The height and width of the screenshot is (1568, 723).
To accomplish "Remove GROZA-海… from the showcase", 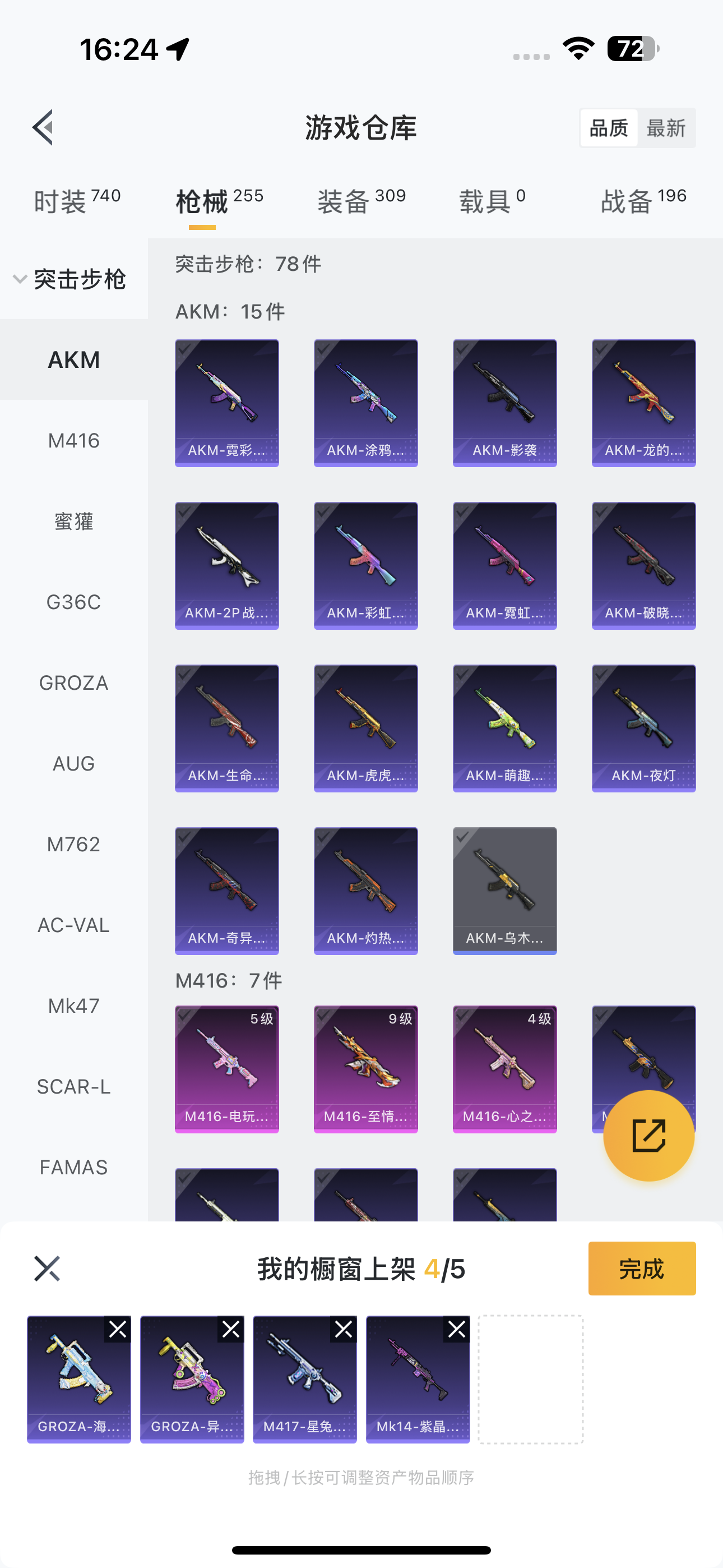I will point(118,1329).
